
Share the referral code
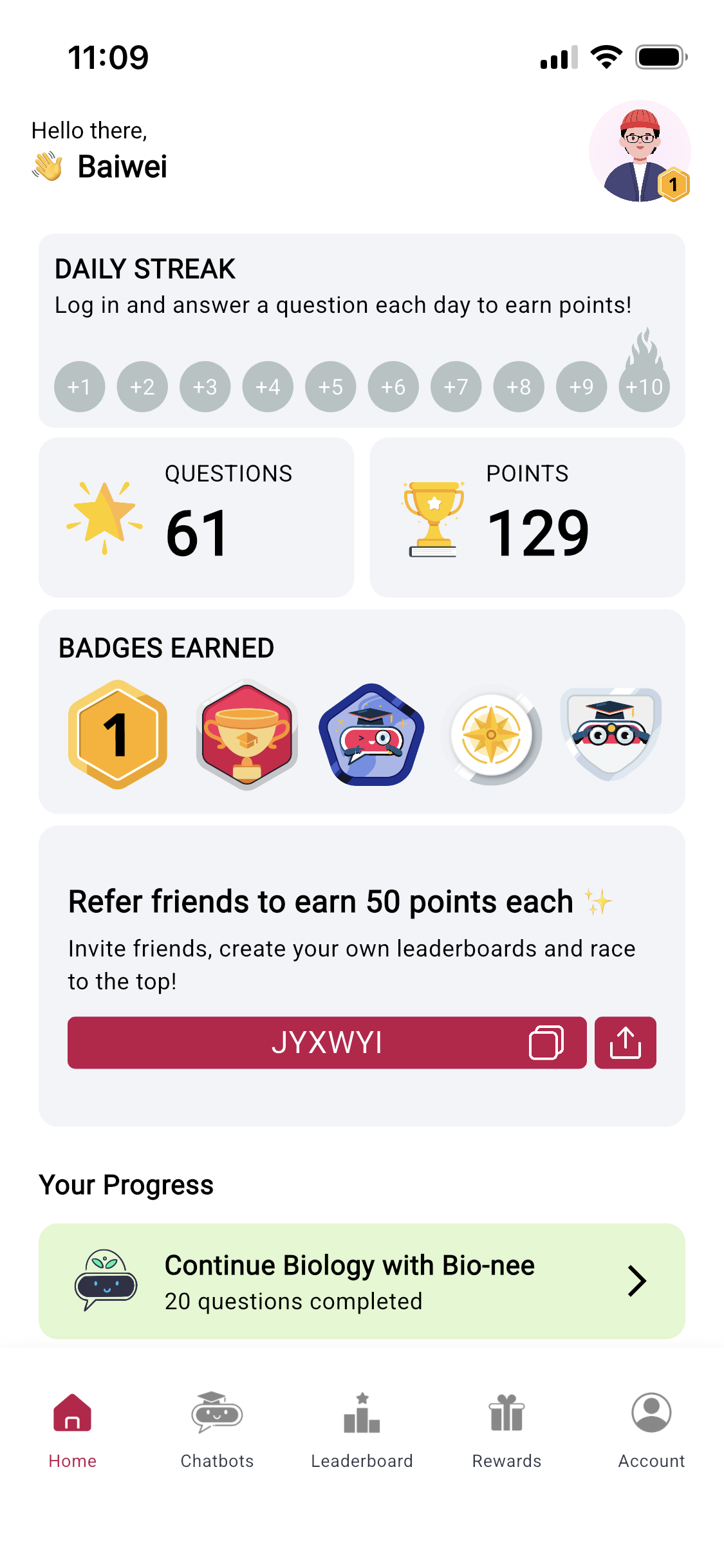pos(625,1042)
